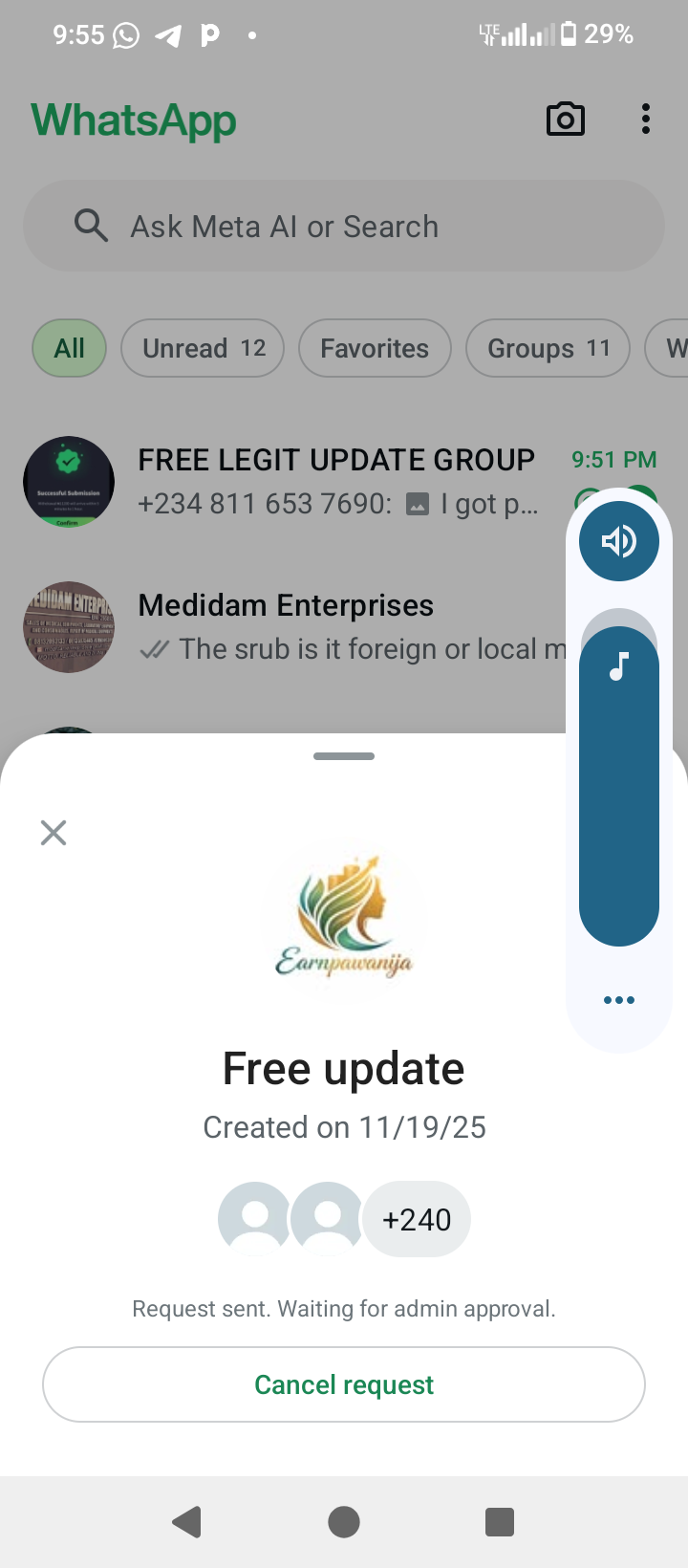
Task: Tap Ask Meta AI or Search box
Action: [344, 227]
